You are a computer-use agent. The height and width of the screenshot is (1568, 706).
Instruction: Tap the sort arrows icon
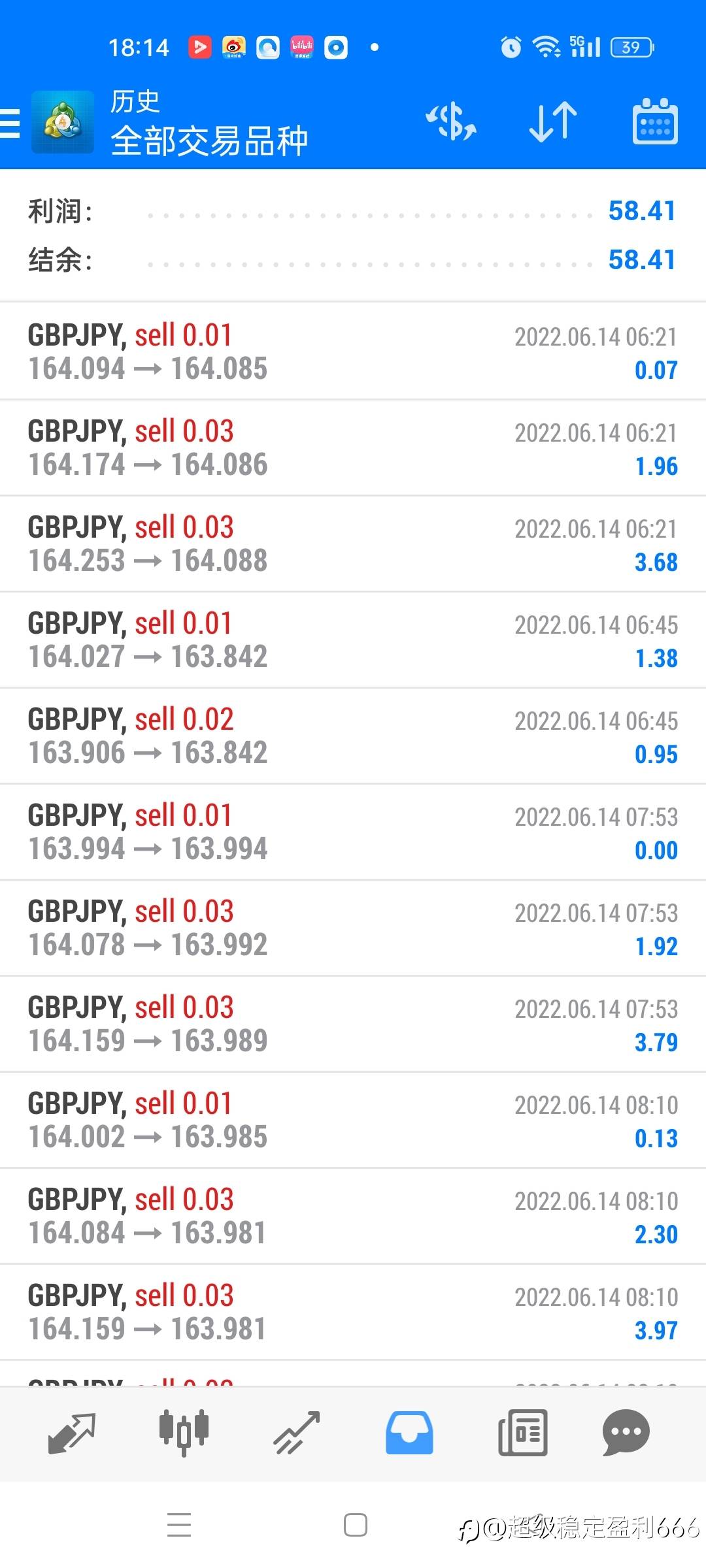pos(553,122)
